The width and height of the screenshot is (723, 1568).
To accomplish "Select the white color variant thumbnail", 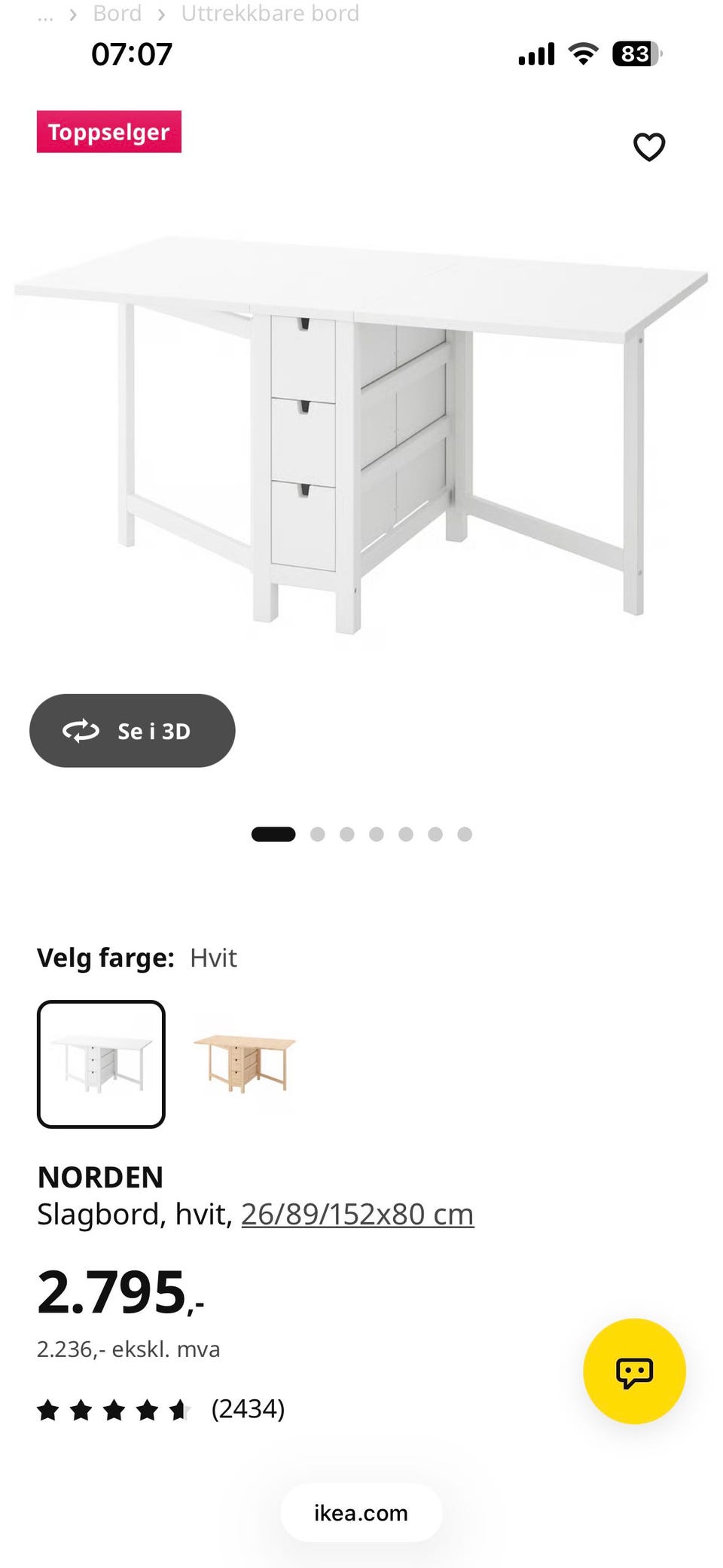I will pos(101,1064).
